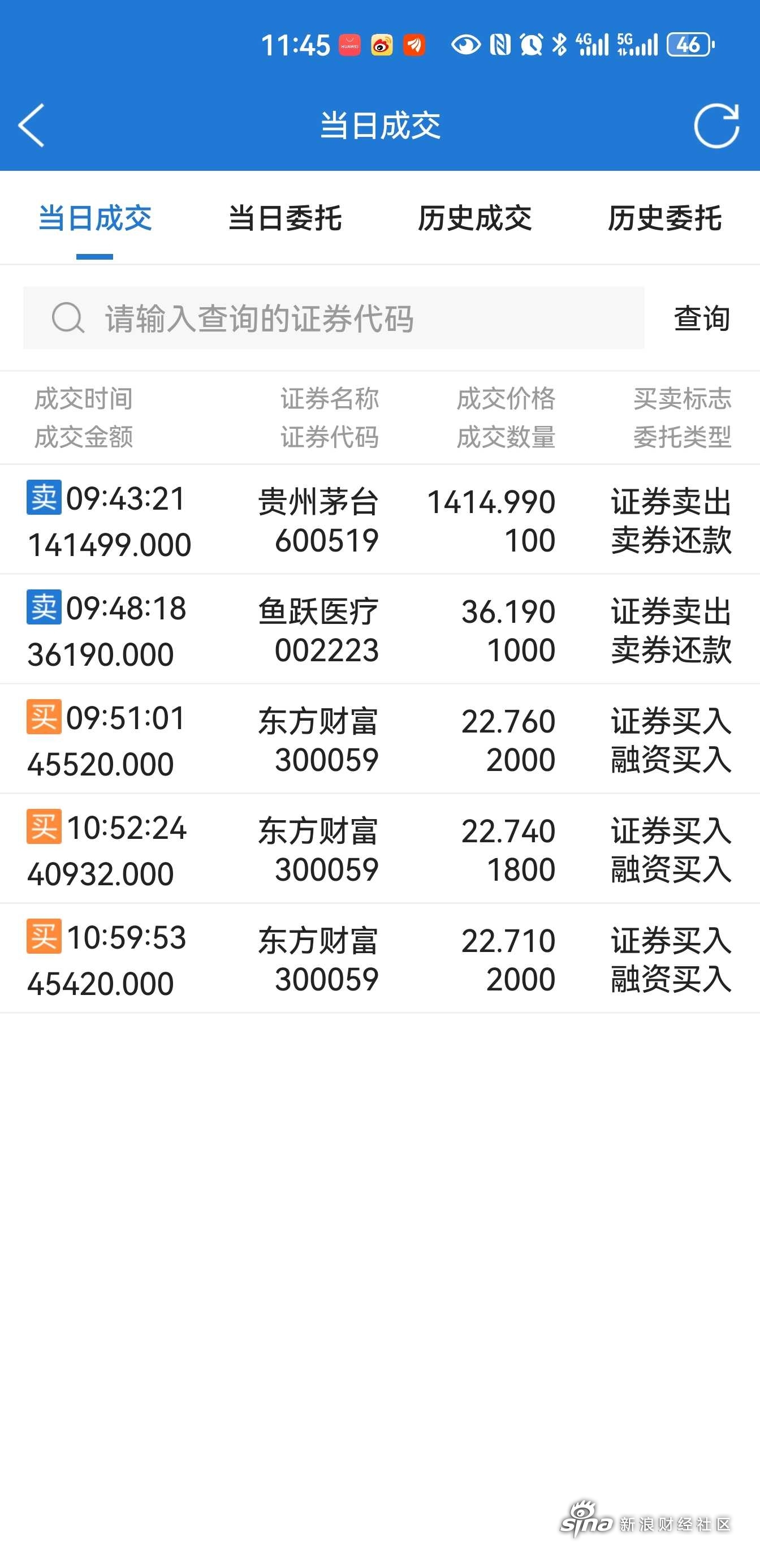Refresh today's trade list
Image resolution: width=760 pixels, height=1568 pixels.
point(716,126)
